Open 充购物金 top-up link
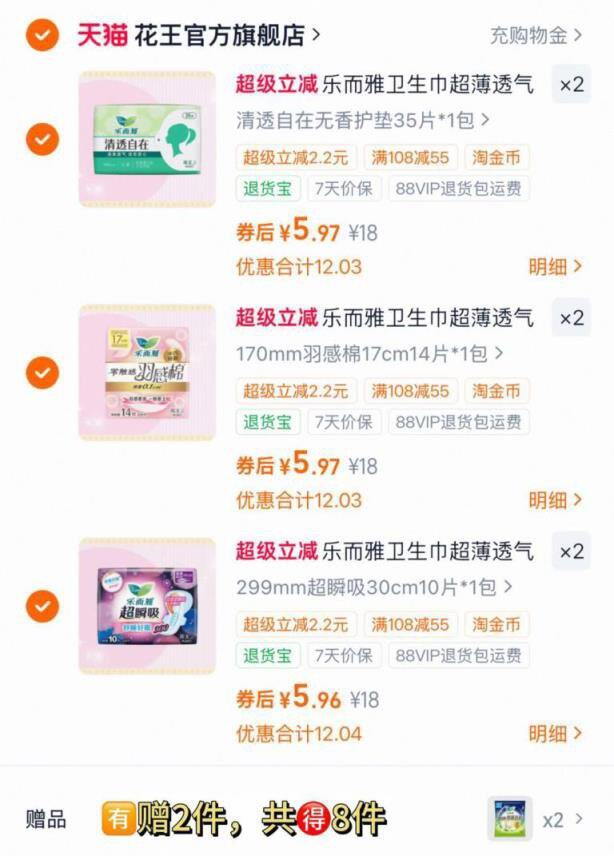 tap(535, 36)
